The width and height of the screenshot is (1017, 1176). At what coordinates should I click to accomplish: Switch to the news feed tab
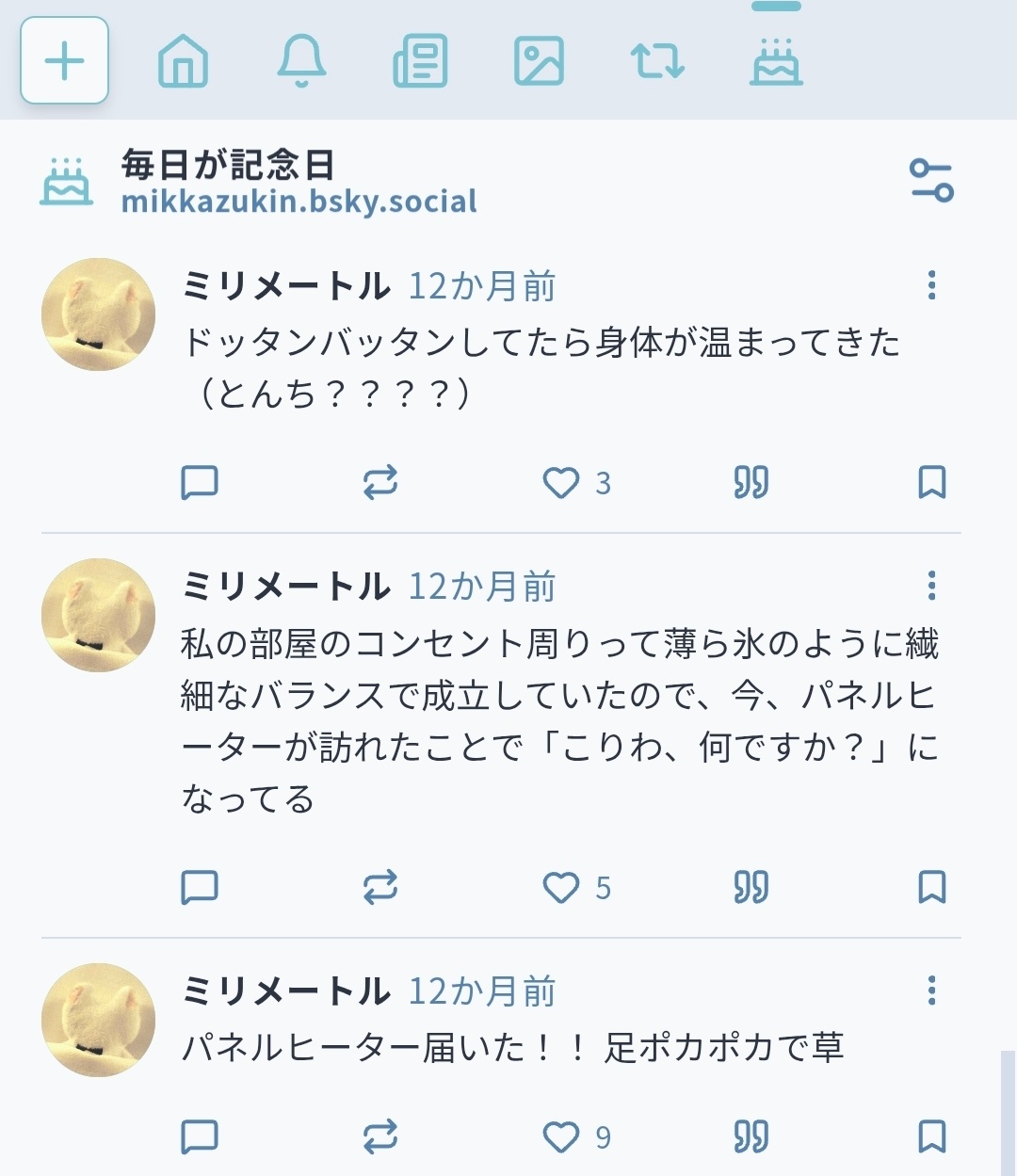tap(420, 61)
